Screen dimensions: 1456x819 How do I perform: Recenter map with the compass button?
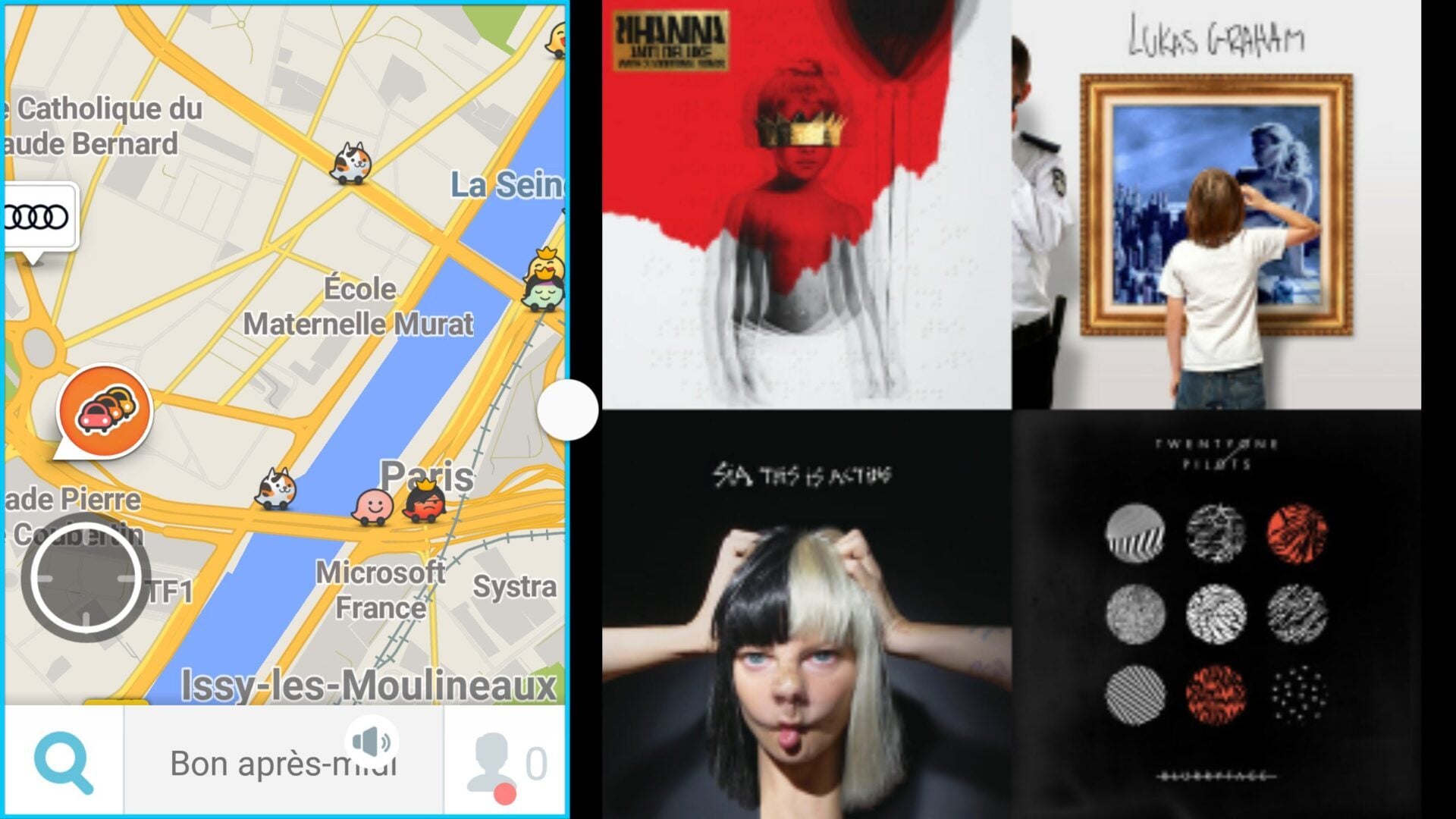85,578
